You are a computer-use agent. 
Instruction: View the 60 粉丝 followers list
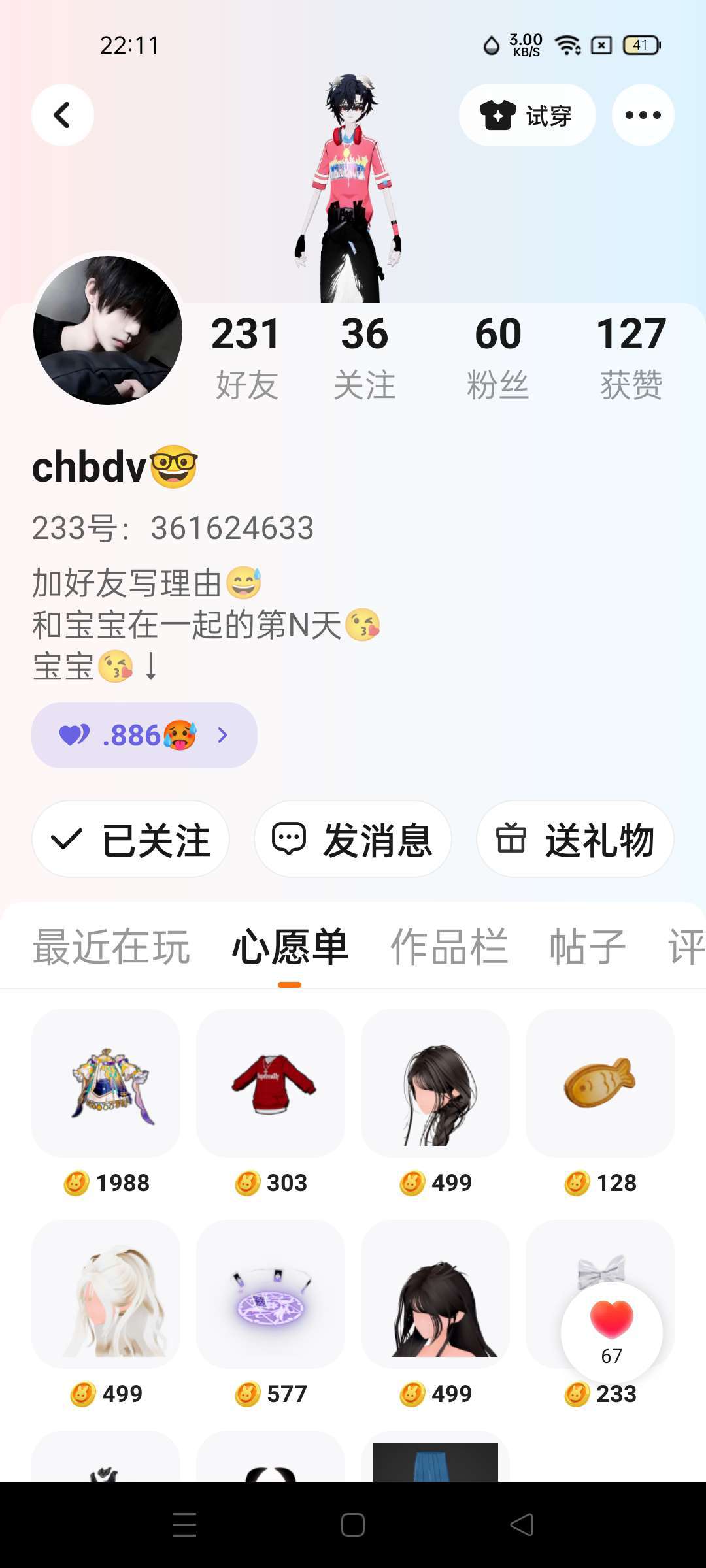[x=497, y=356]
